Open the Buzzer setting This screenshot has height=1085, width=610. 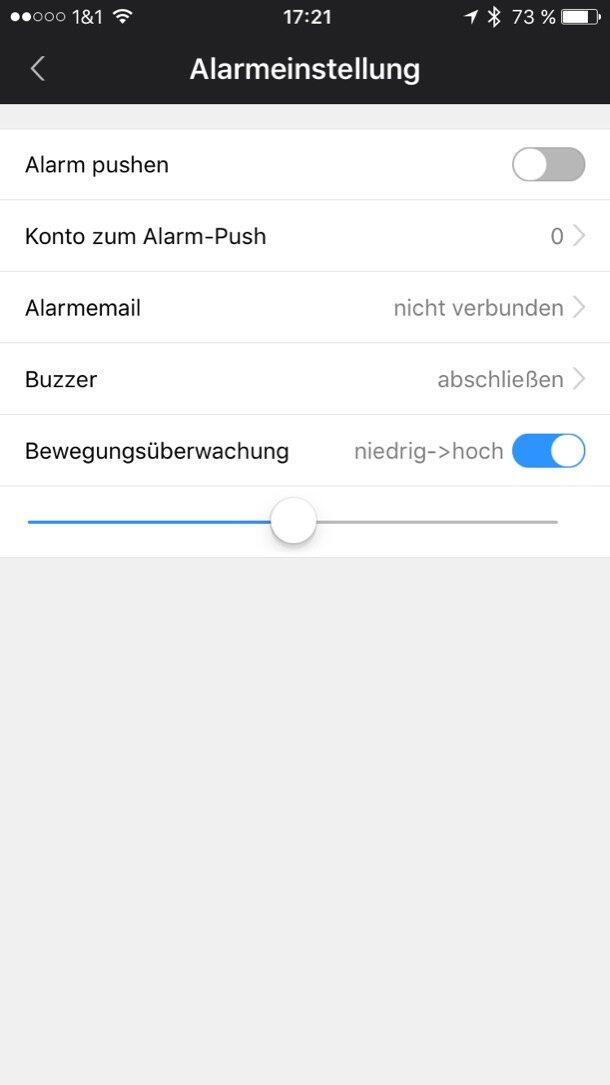[305, 380]
